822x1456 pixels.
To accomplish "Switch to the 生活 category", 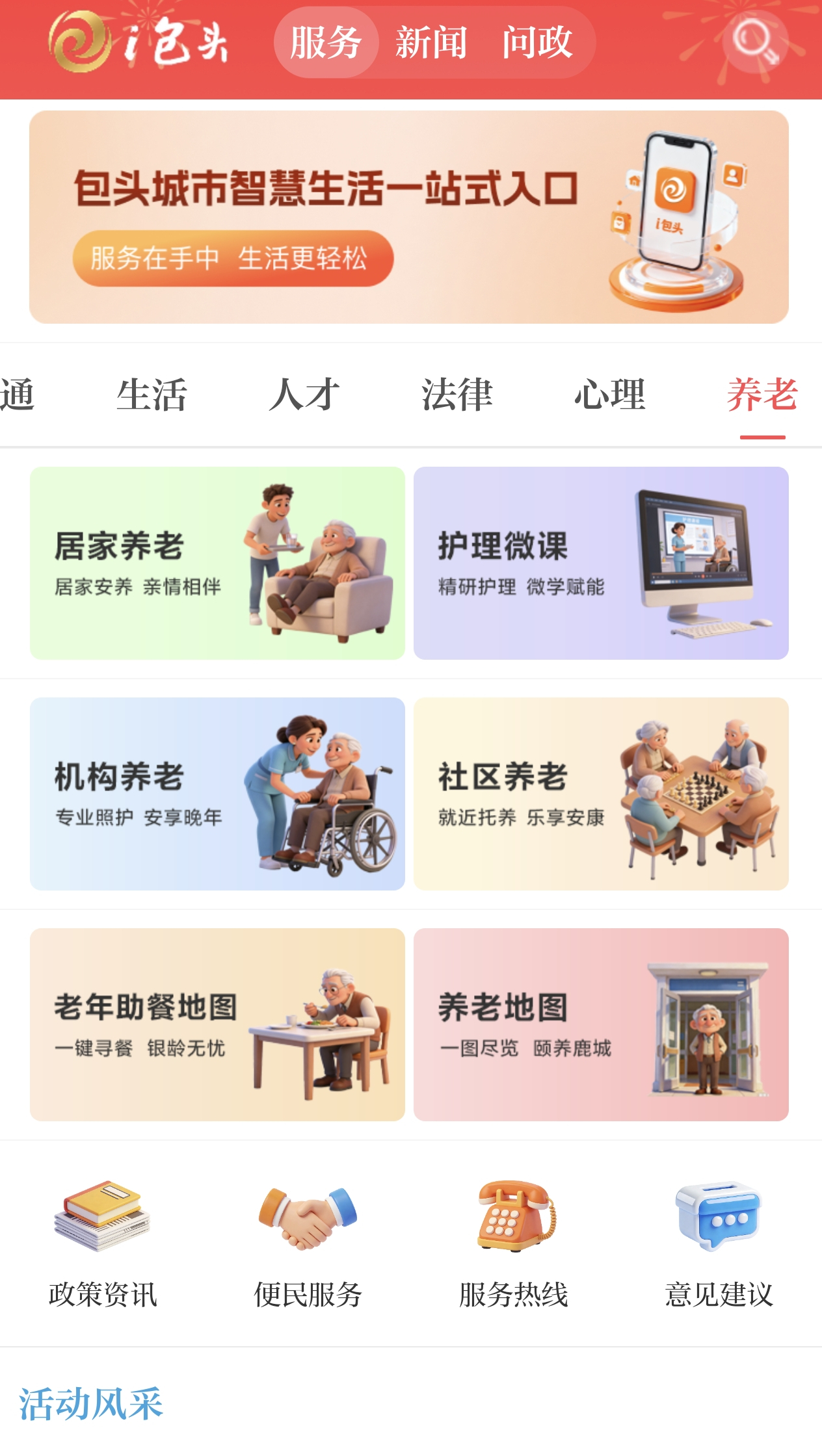I will coord(152,395).
